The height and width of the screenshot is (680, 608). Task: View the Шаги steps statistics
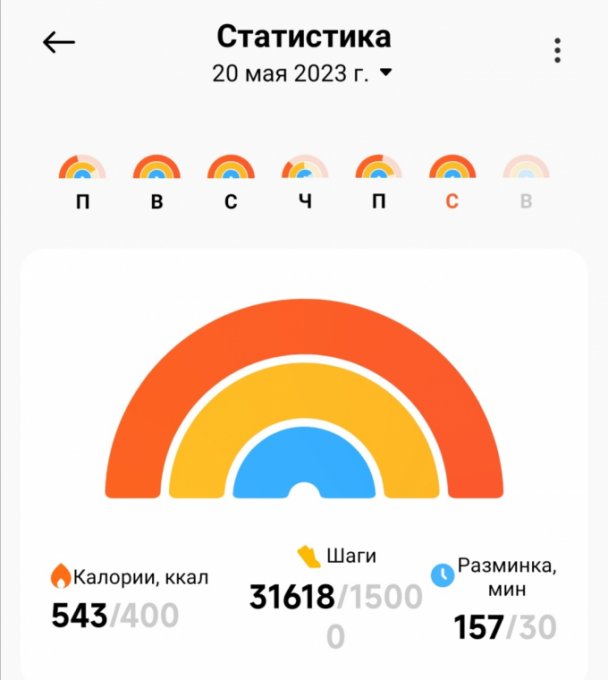pos(335,595)
